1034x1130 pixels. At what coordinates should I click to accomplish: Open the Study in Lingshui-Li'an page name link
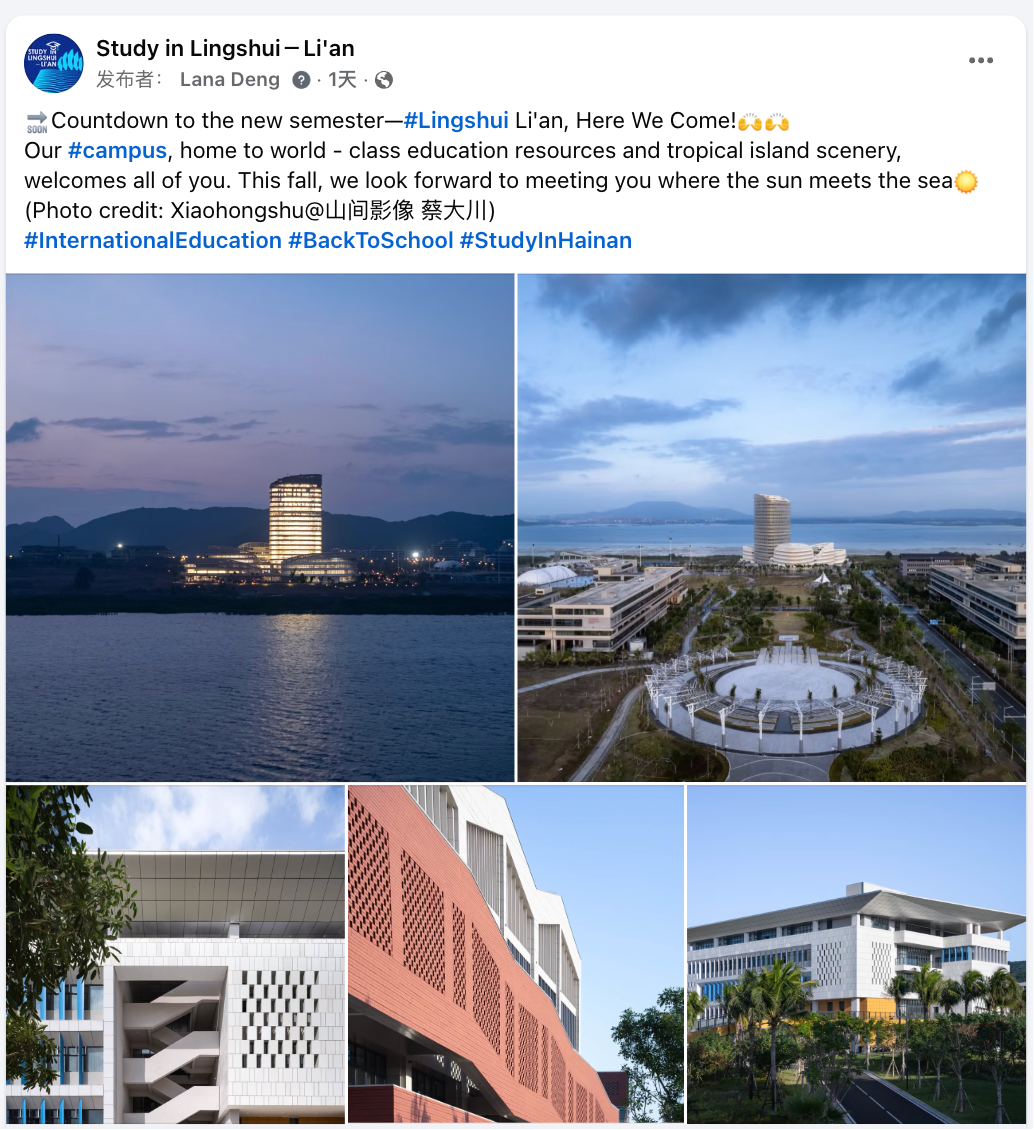click(x=225, y=48)
